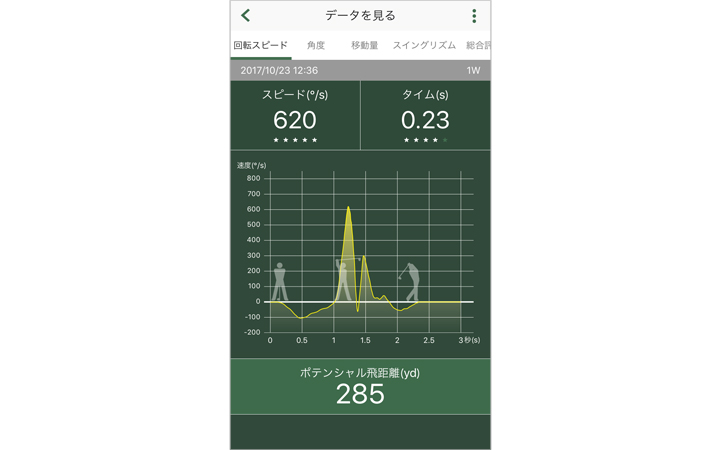
Task: Go back using the green arrow
Action: click(246, 15)
